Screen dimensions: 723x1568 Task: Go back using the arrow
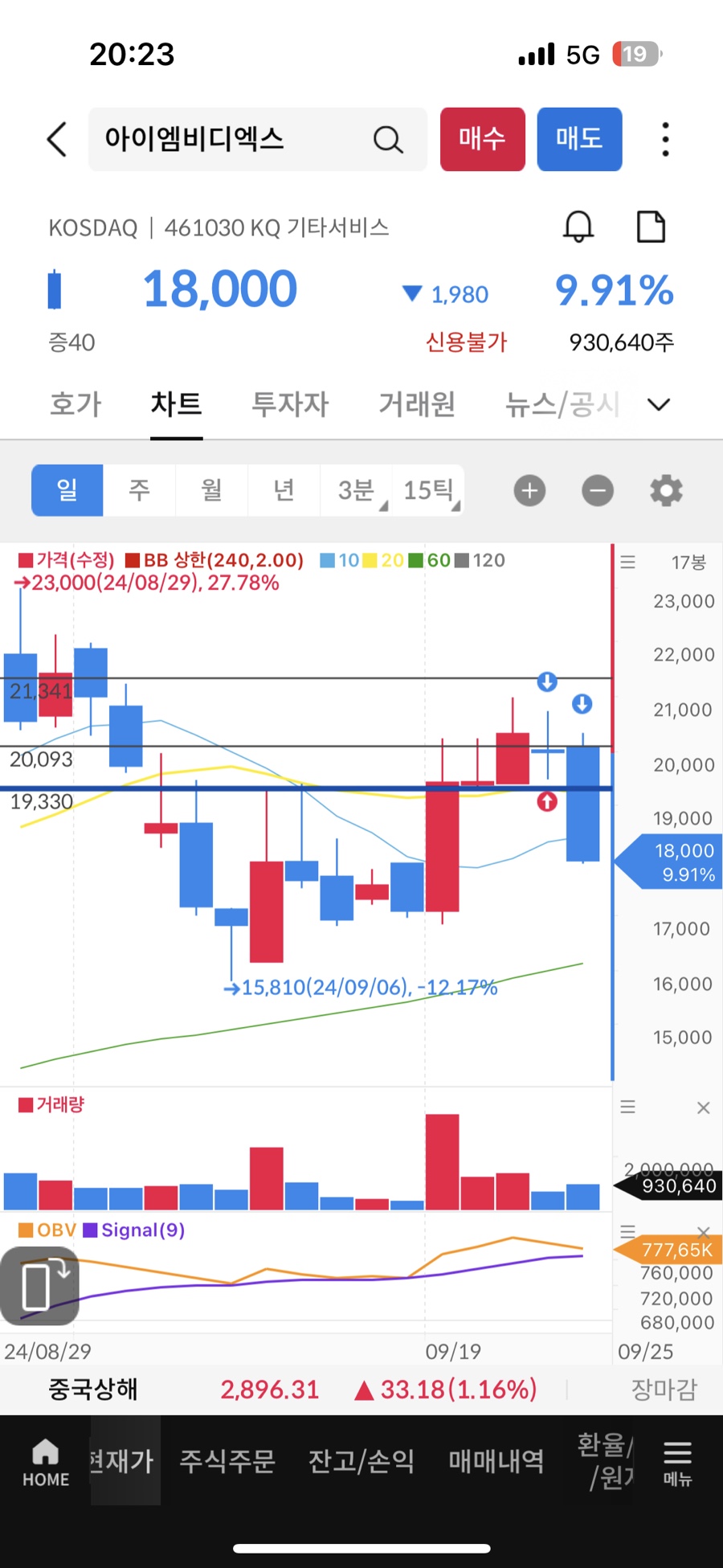[56, 140]
